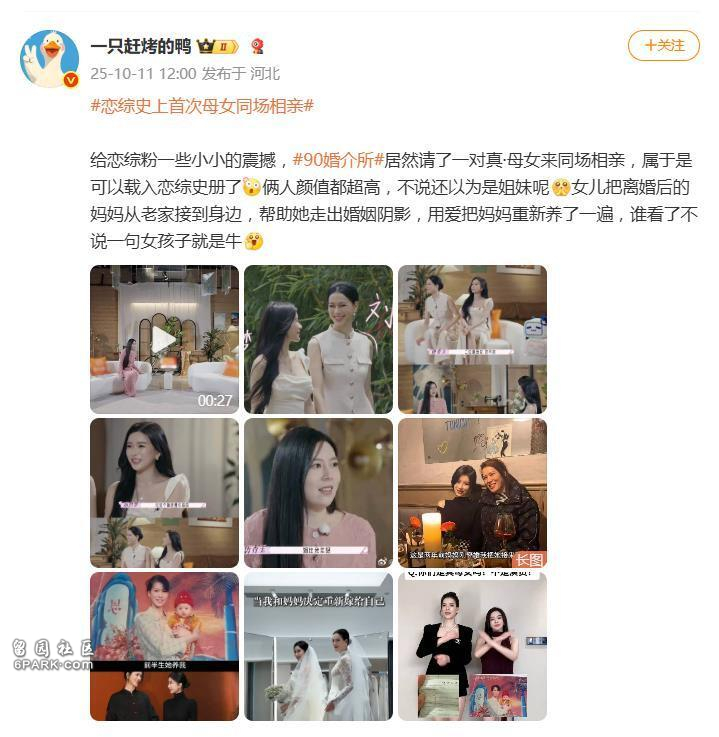Play the 00:27 video thumbnail

coord(164,339)
